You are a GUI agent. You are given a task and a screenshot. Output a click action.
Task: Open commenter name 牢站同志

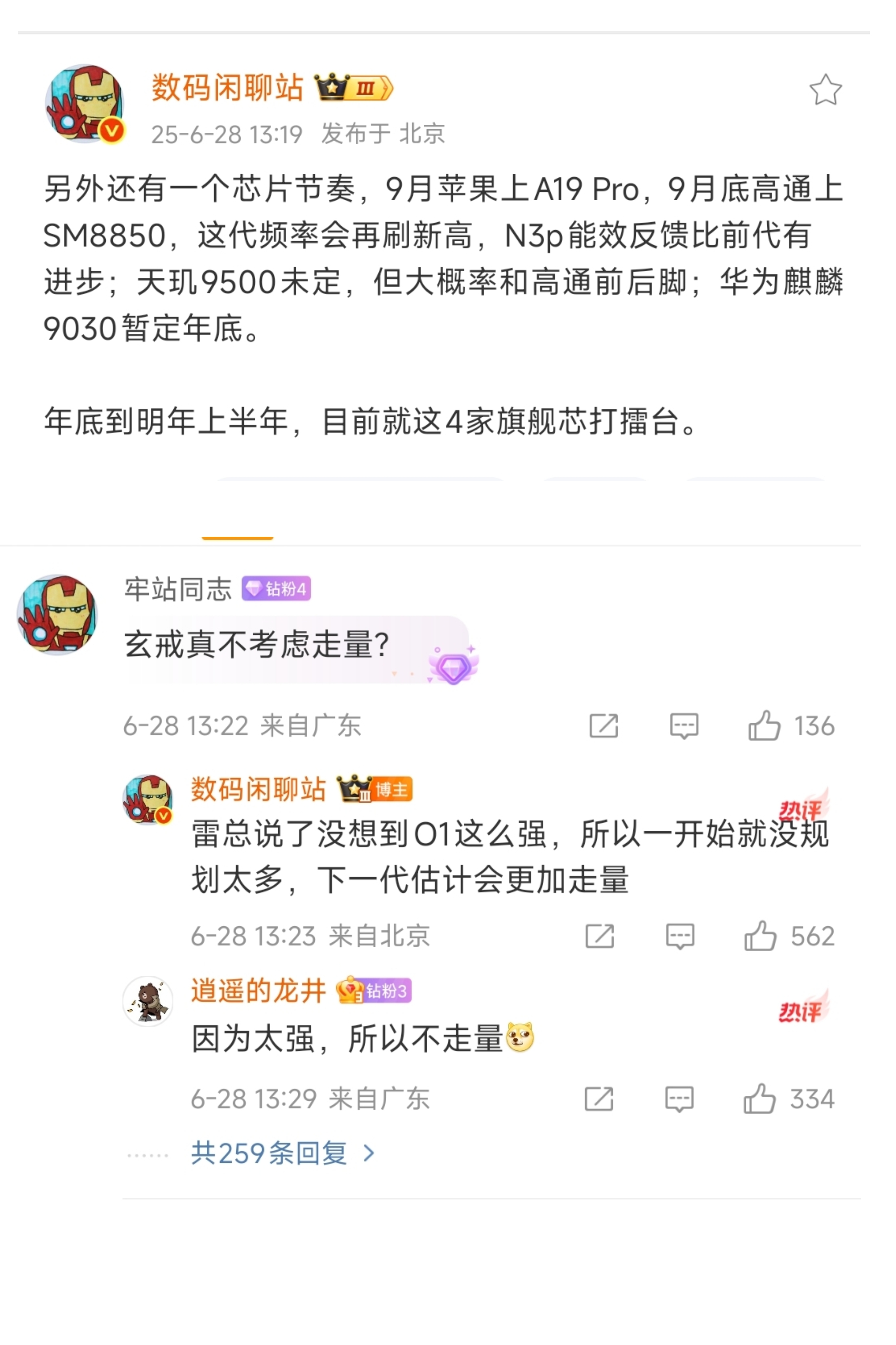[178, 589]
